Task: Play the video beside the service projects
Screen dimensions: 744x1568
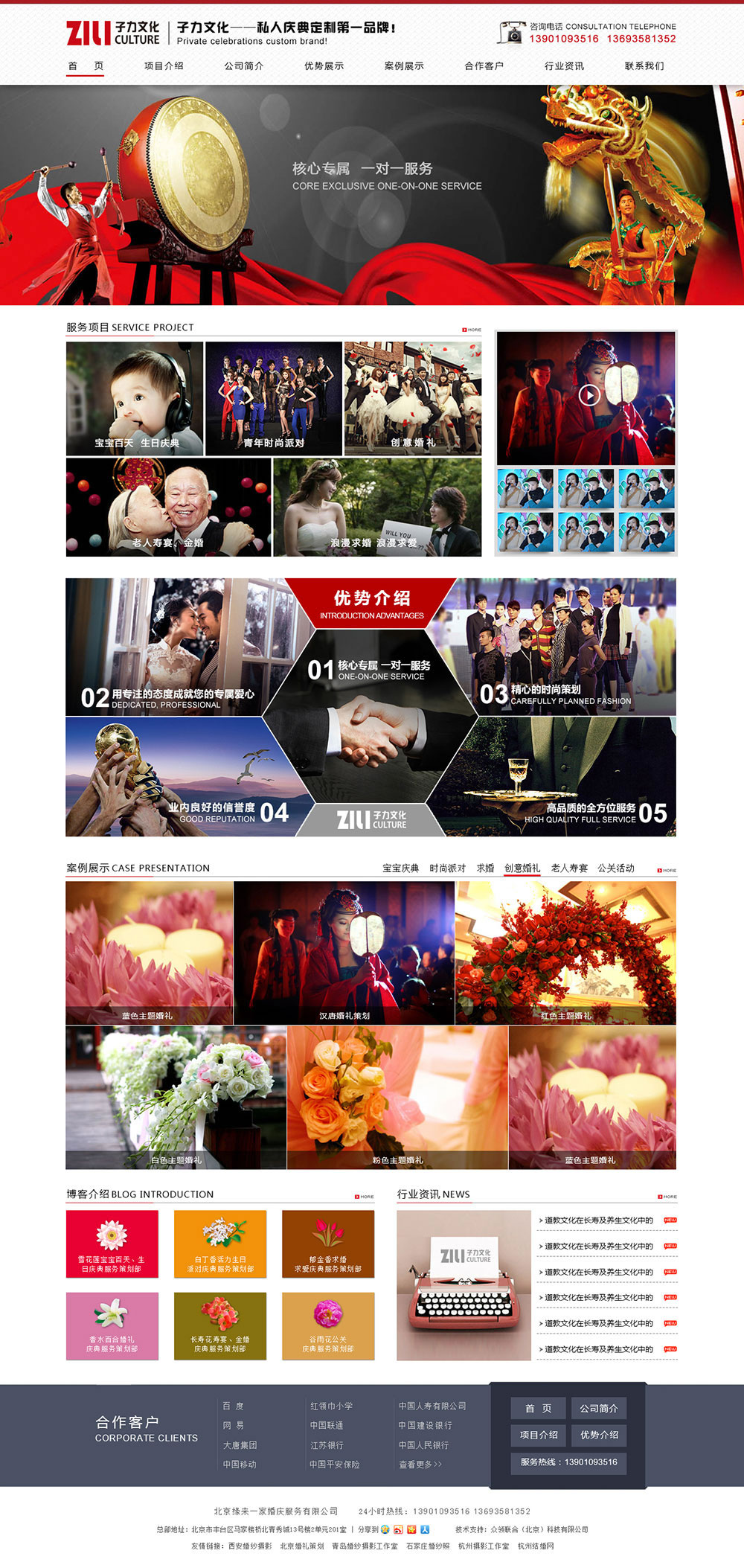Action: pyautogui.click(x=589, y=395)
